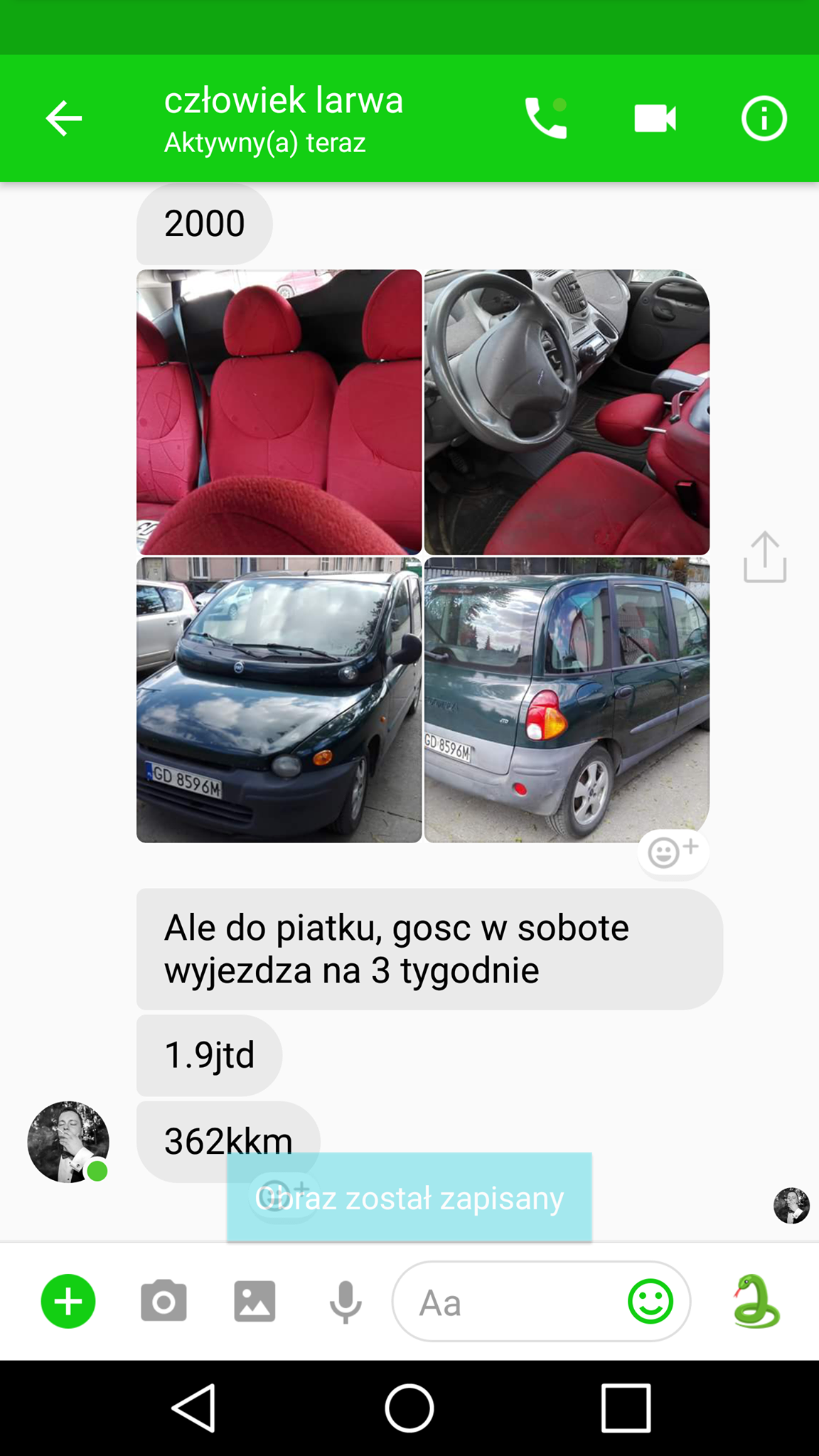Add a reaction to the photos

pos(673,851)
